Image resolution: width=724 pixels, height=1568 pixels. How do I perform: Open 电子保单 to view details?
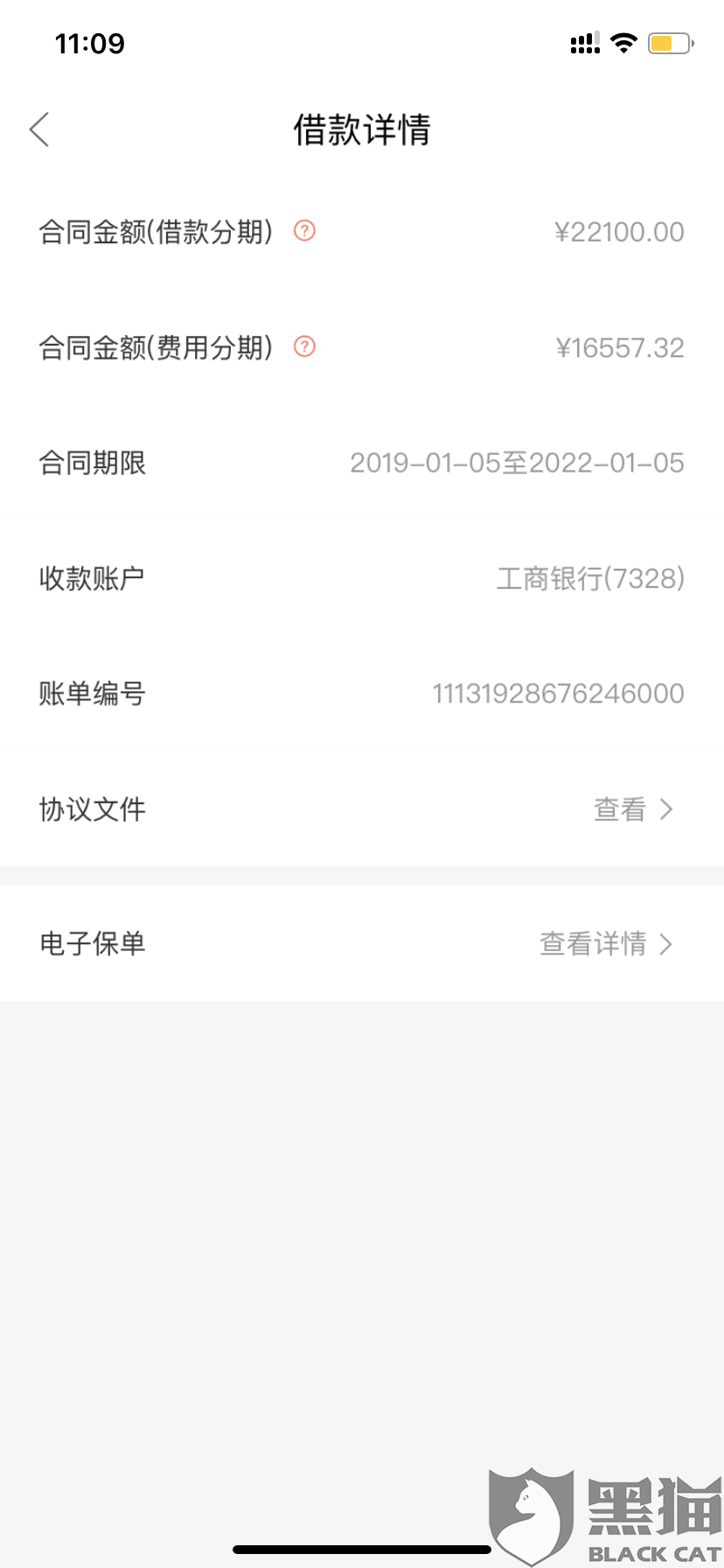(606, 943)
